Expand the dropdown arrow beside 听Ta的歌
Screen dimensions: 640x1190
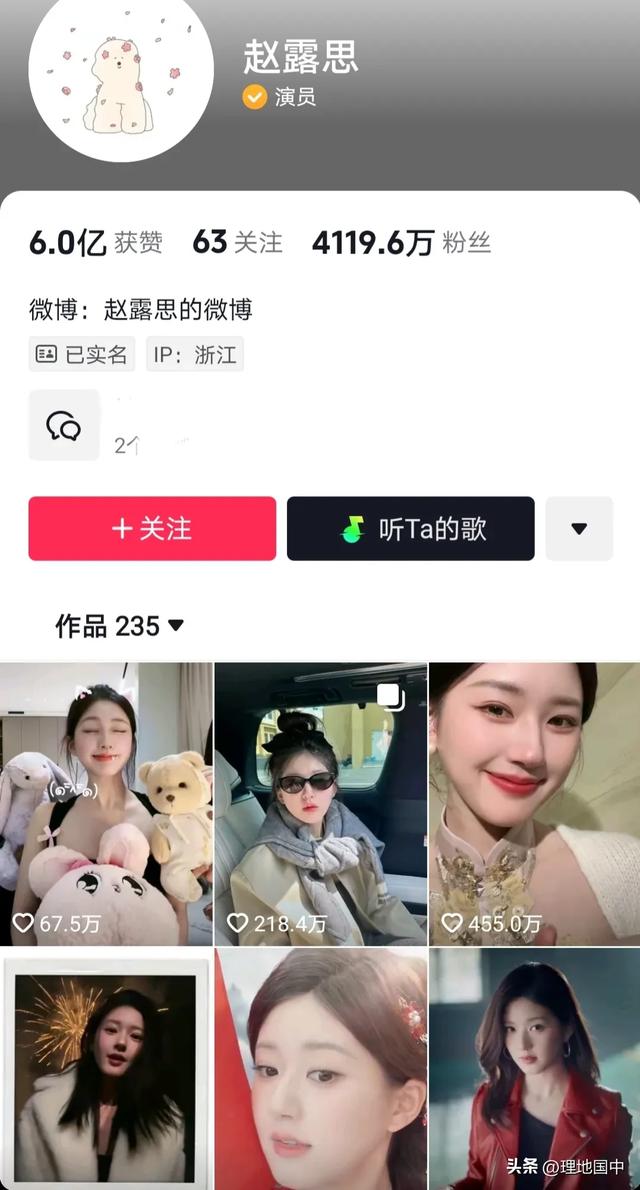pyautogui.click(x=578, y=528)
